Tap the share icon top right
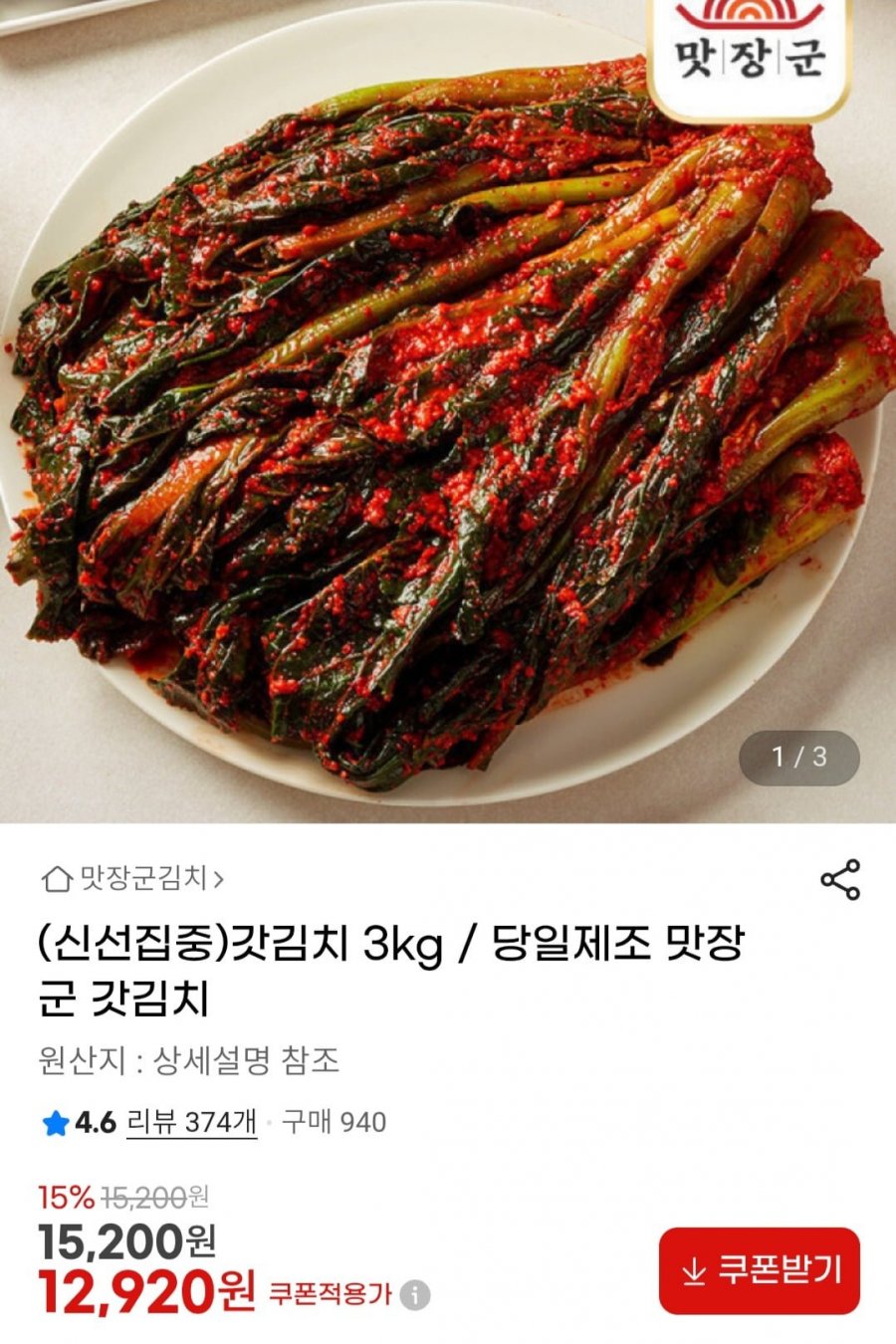The height and width of the screenshot is (1344, 896). click(839, 880)
